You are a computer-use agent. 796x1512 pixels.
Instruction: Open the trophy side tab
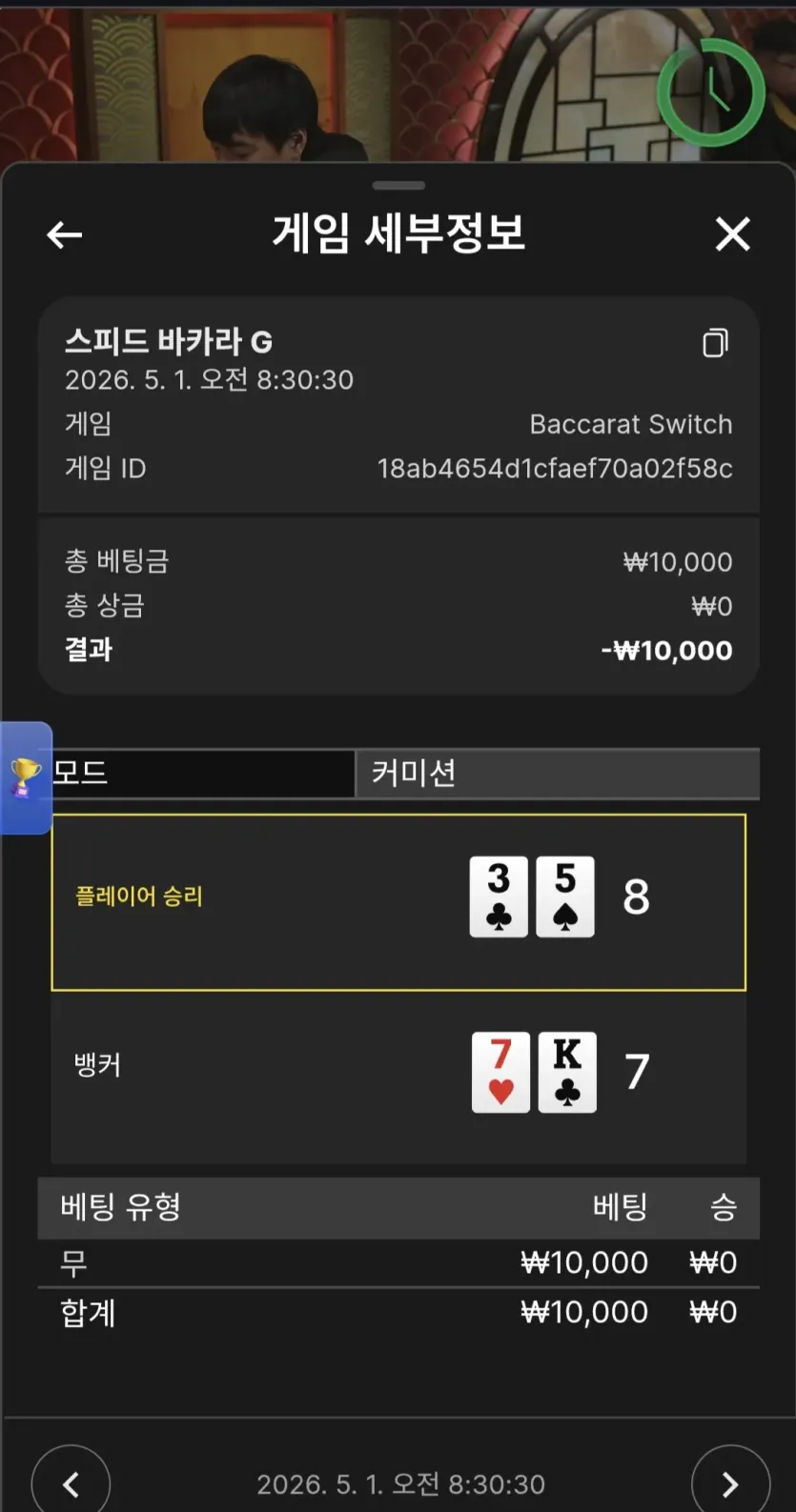26,777
